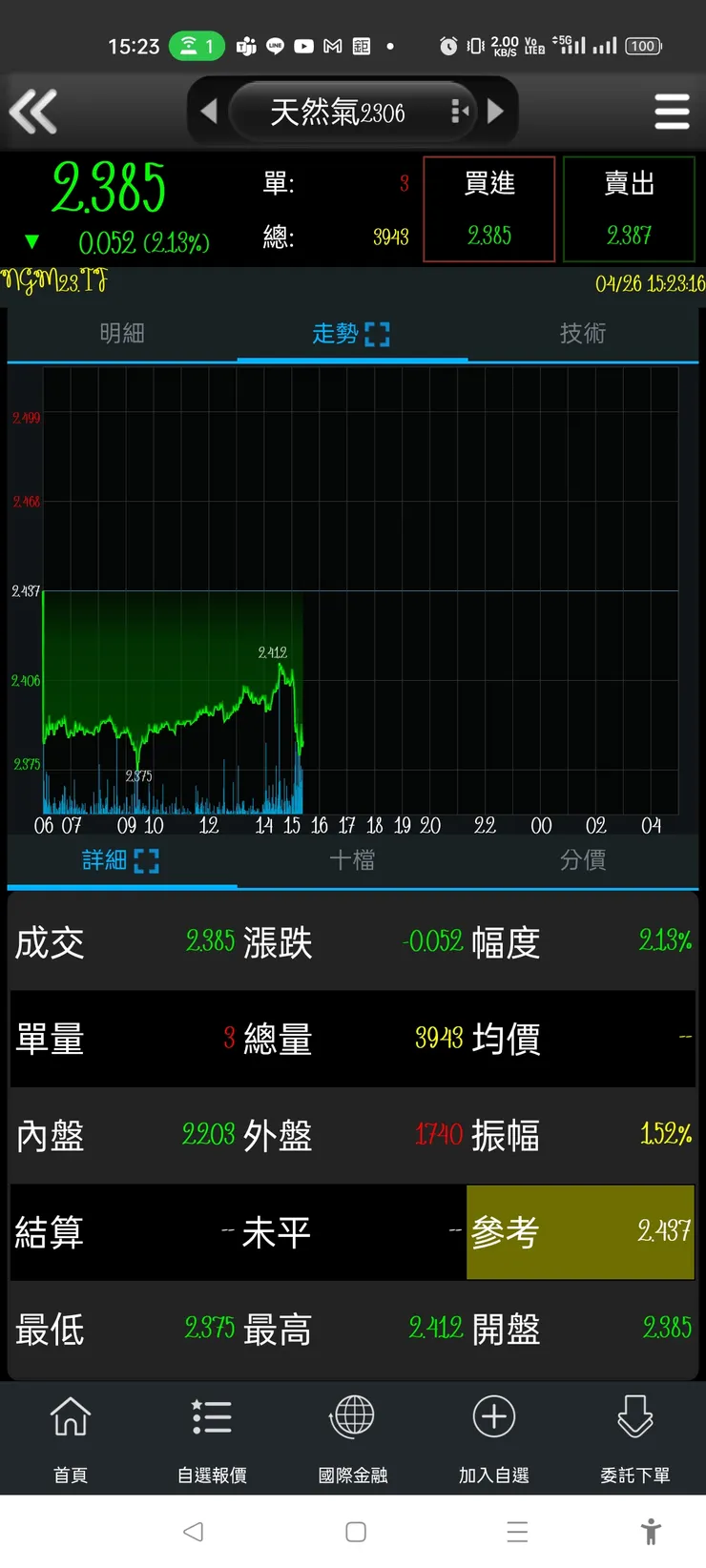The width and height of the screenshot is (706, 1568).
Task: Tap the 買進 buy button
Action: pos(488,208)
